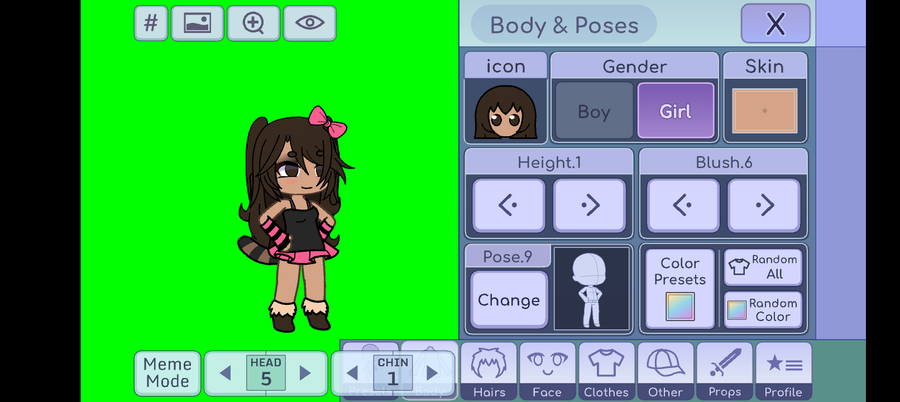Image resolution: width=900 pixels, height=402 pixels.
Task: Change the character's pose
Action: [509, 300]
